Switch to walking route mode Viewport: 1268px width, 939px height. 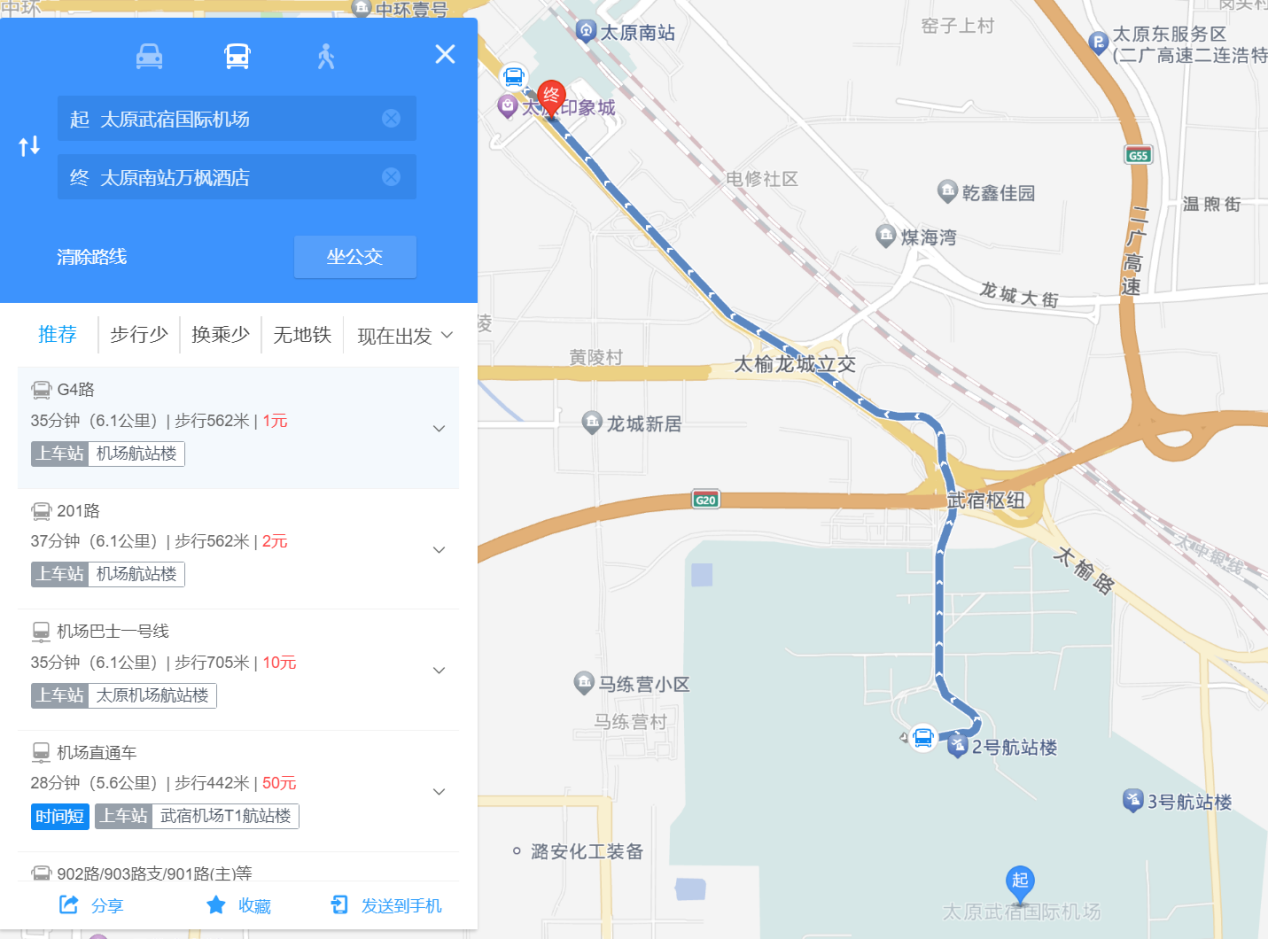[x=325, y=56]
